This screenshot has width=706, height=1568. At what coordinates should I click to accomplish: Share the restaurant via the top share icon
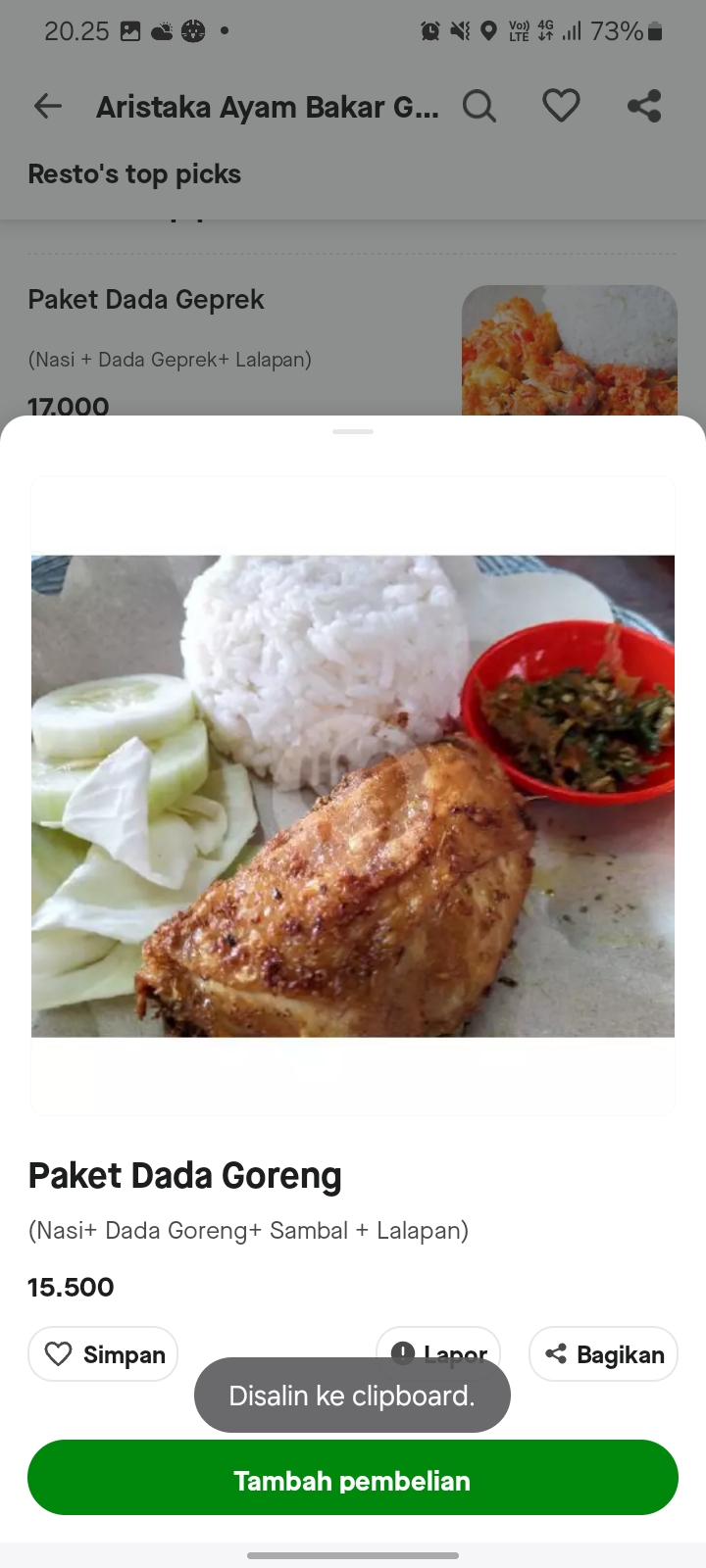pyautogui.click(x=644, y=106)
